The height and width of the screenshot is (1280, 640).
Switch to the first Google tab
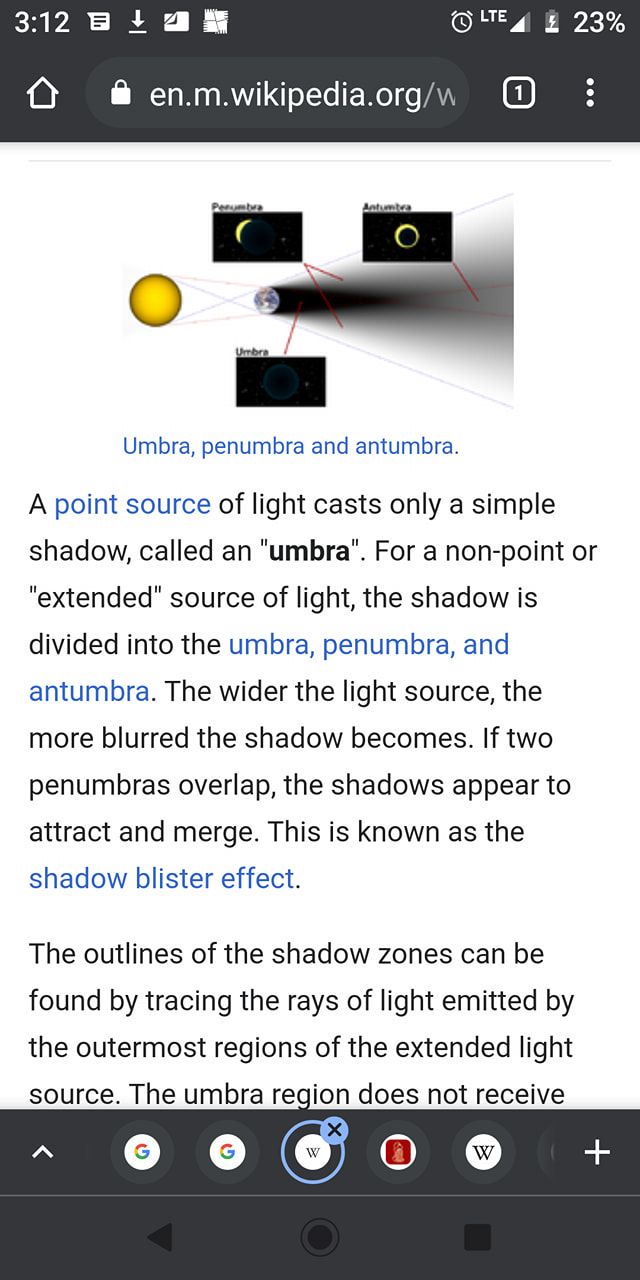click(142, 1153)
